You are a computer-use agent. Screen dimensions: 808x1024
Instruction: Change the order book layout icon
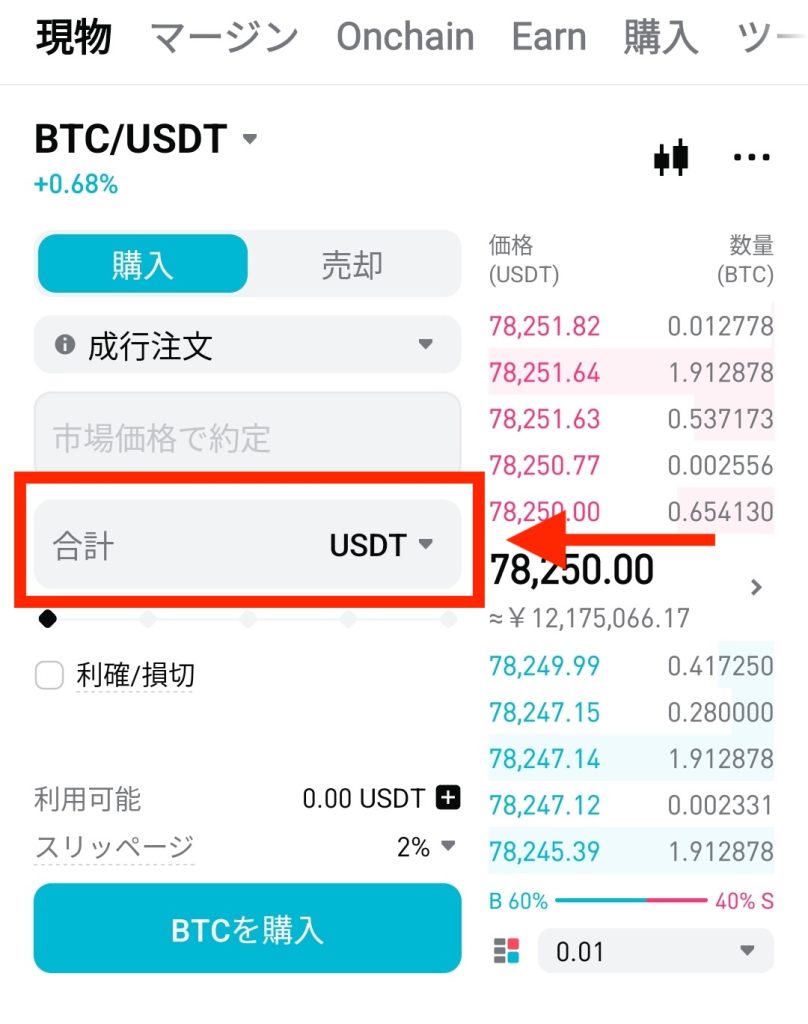(x=507, y=951)
